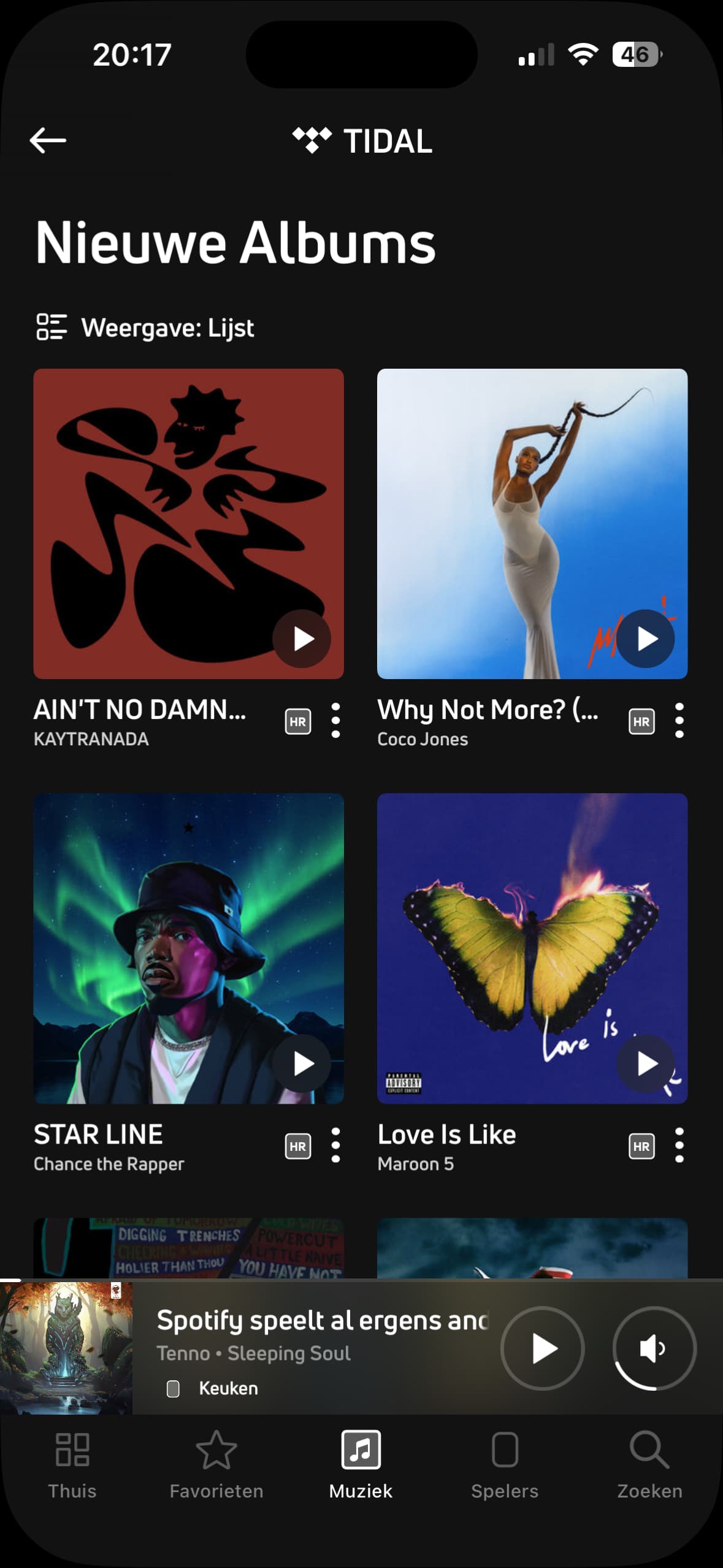Switch to the Thuis tab

tap(72, 1465)
